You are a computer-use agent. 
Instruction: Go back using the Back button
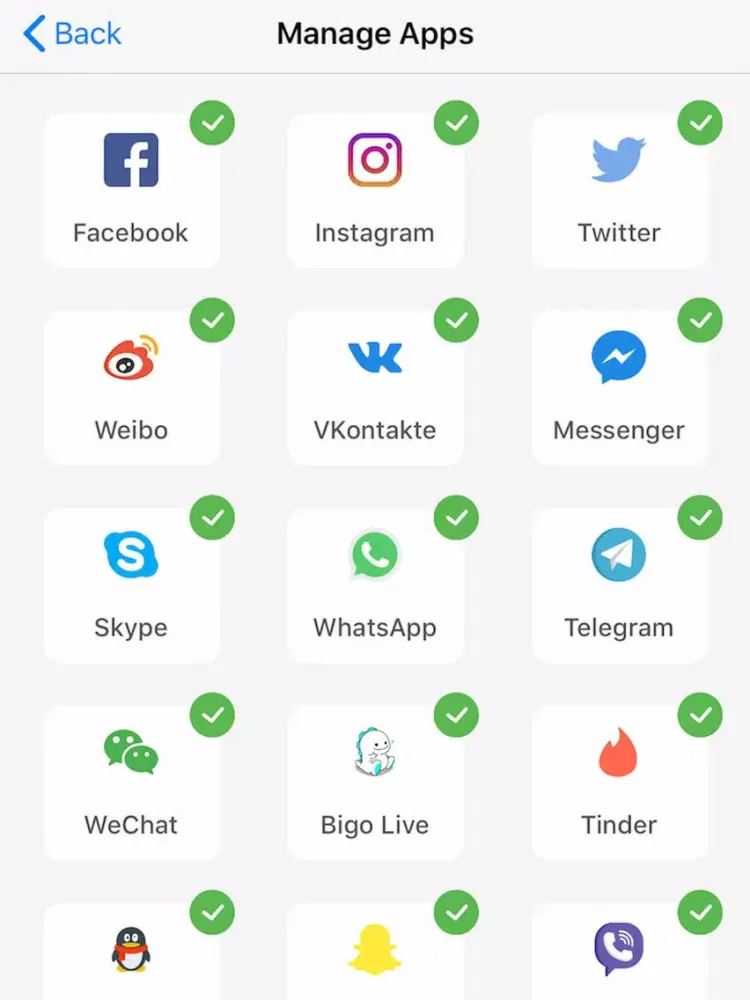(72, 34)
